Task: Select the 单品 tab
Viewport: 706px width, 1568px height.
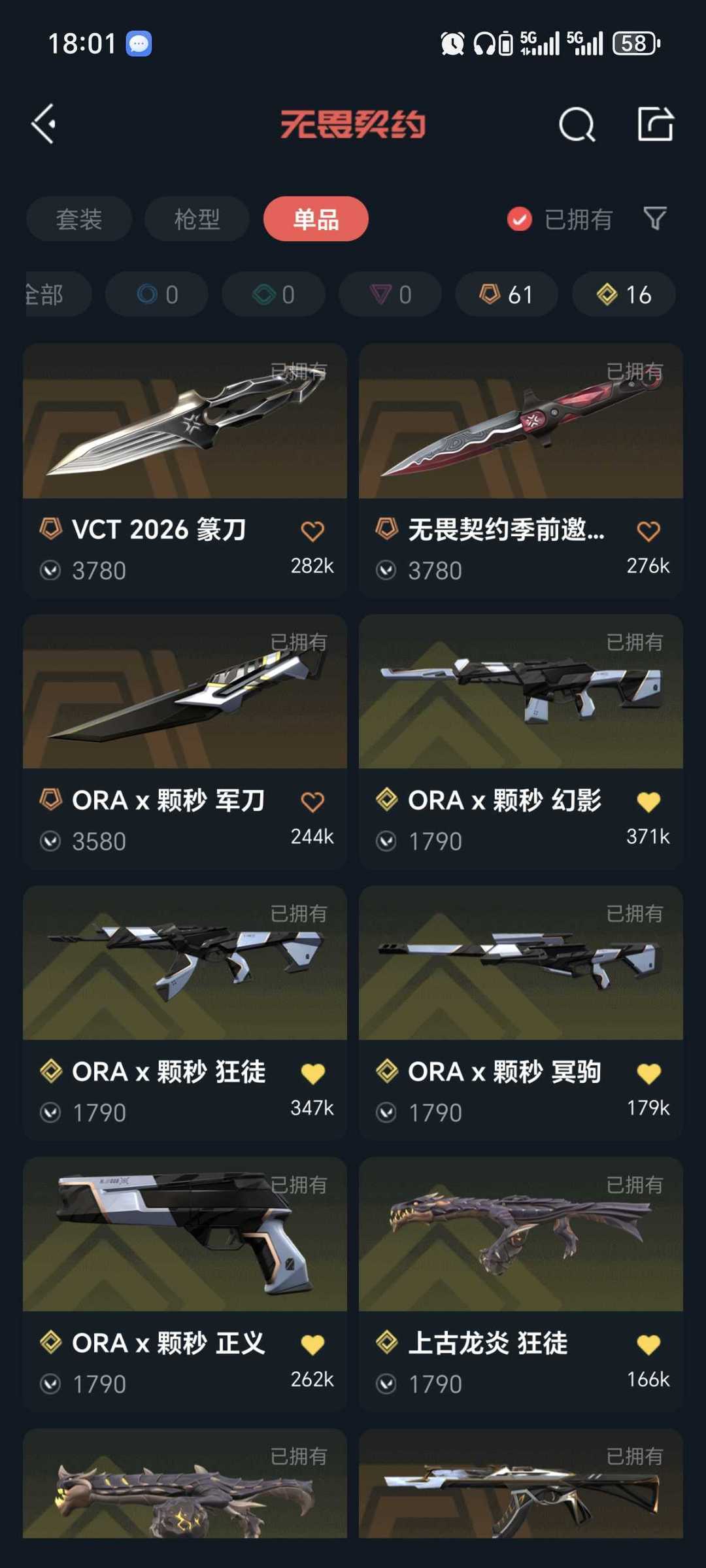Action: click(x=316, y=219)
